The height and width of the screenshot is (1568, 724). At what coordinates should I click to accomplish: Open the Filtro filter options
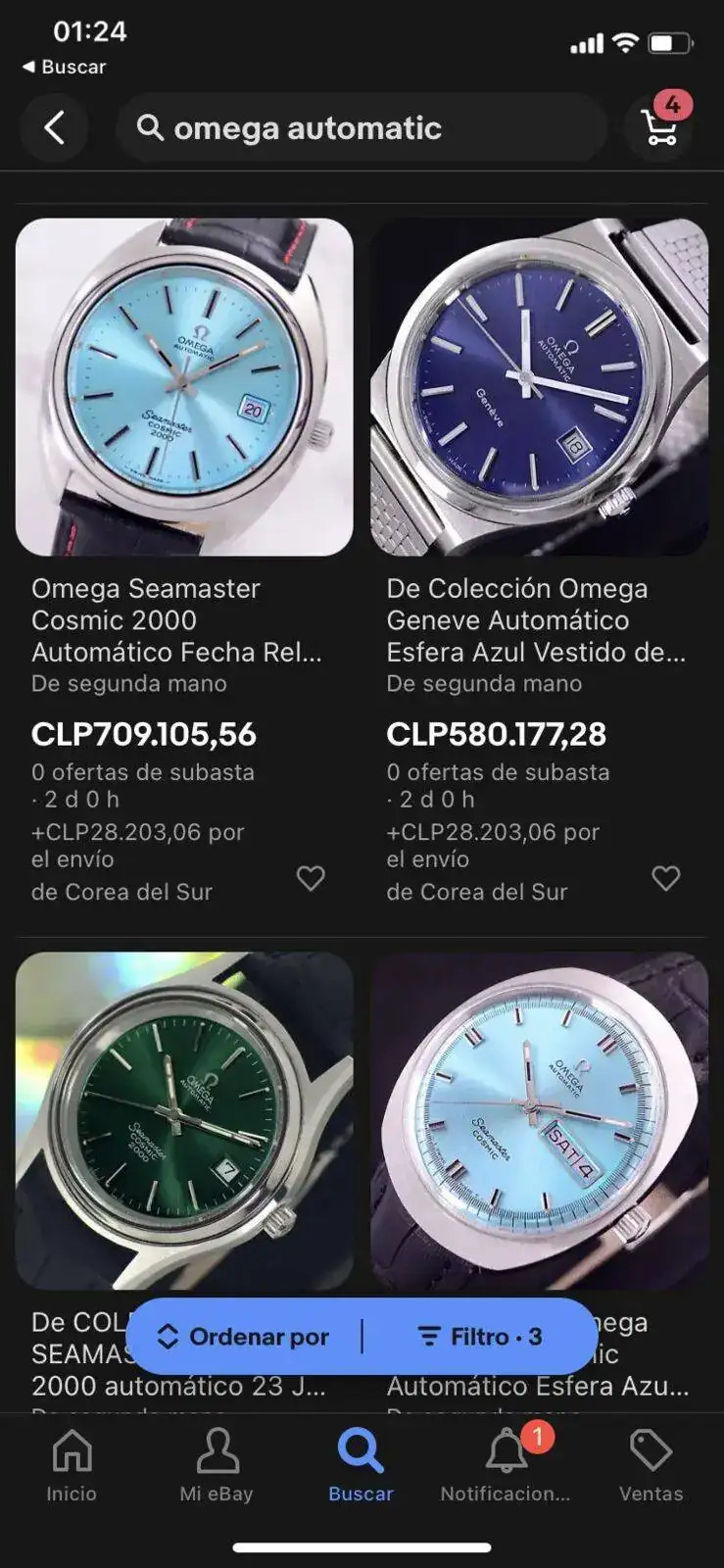480,1337
